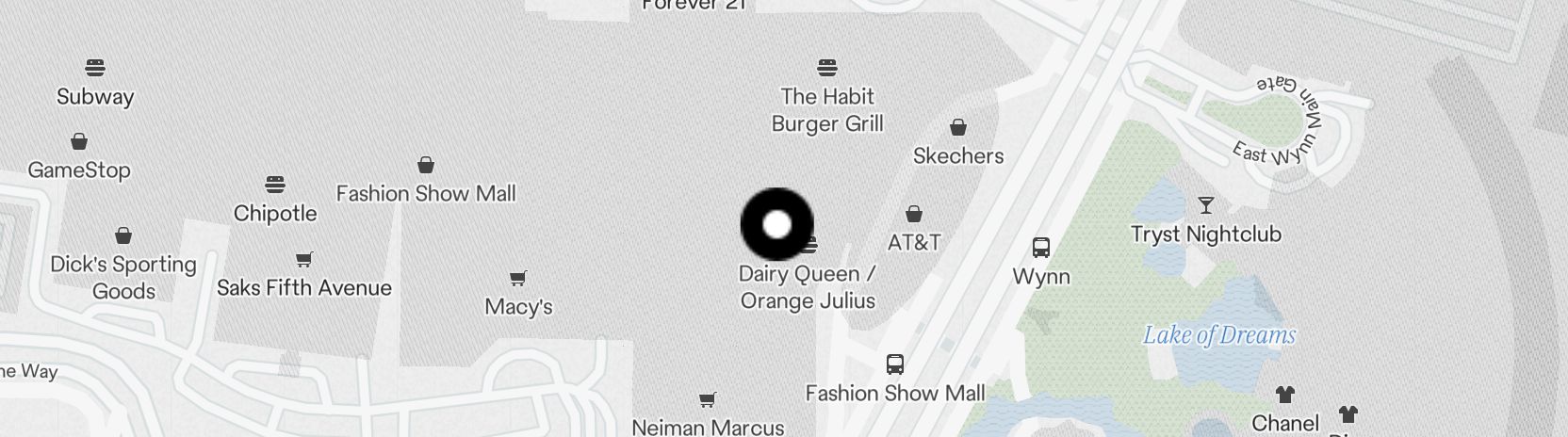Open the Chanel store marker
This screenshot has width=1568, height=437.
(x=1285, y=395)
